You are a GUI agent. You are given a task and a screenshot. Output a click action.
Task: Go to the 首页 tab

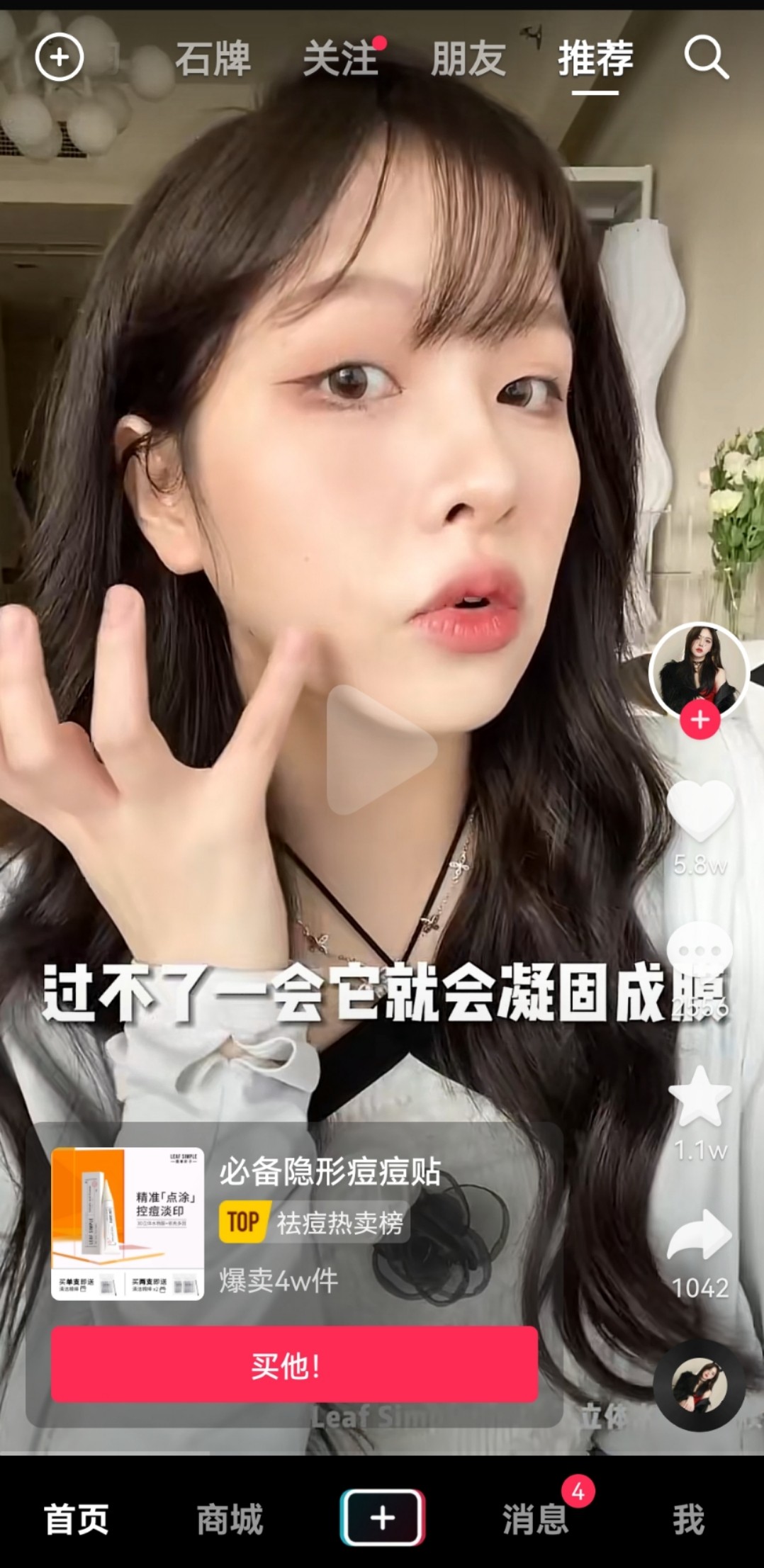click(x=76, y=1519)
